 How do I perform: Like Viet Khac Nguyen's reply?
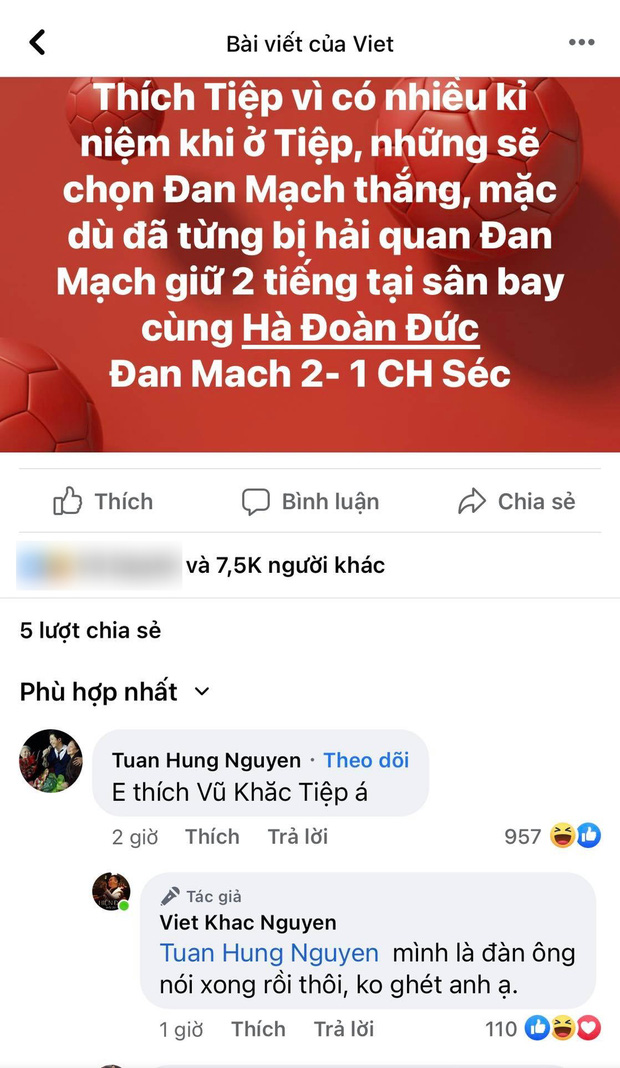point(258,1029)
